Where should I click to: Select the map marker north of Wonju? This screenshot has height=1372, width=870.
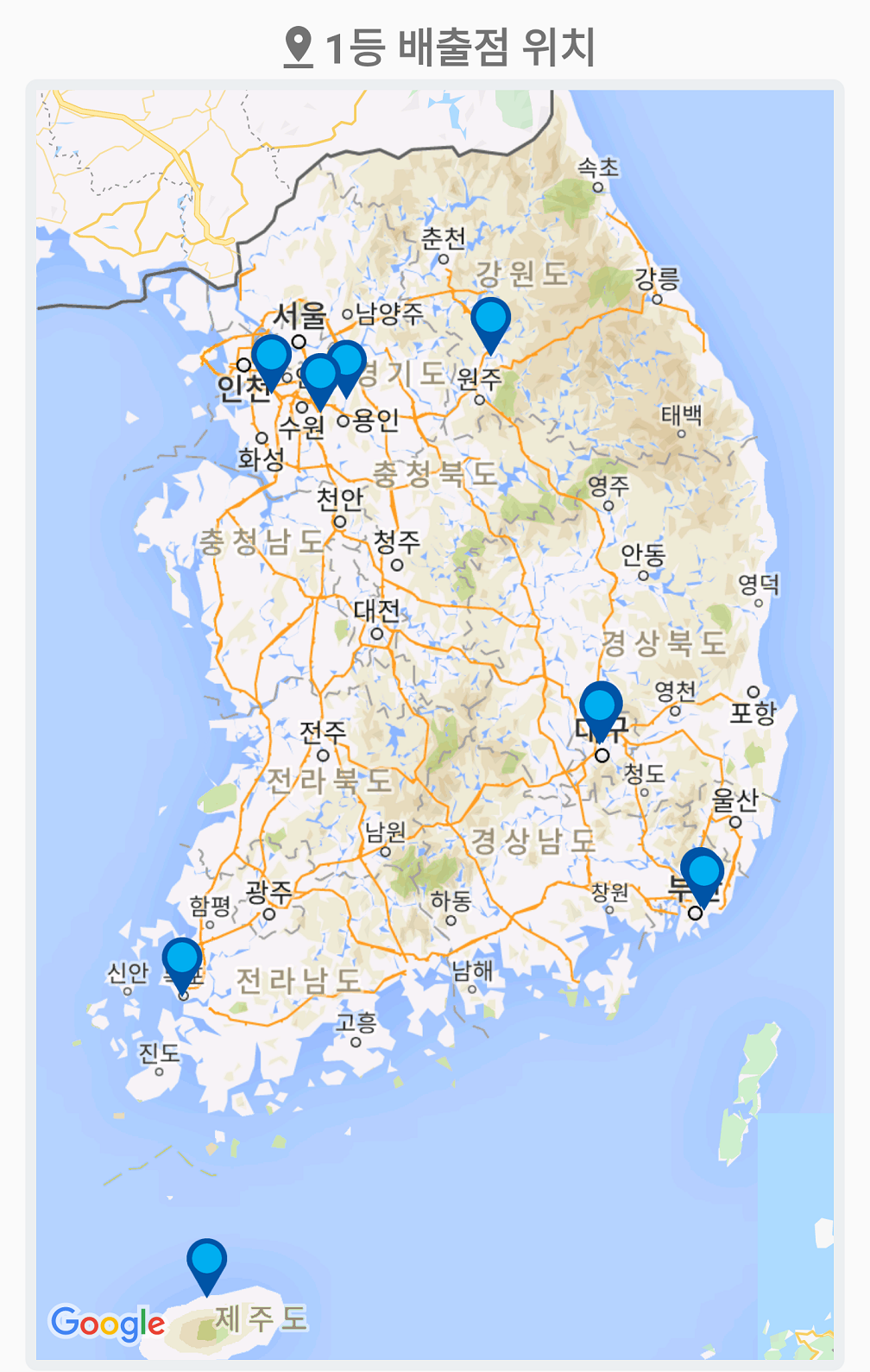pos(490,322)
